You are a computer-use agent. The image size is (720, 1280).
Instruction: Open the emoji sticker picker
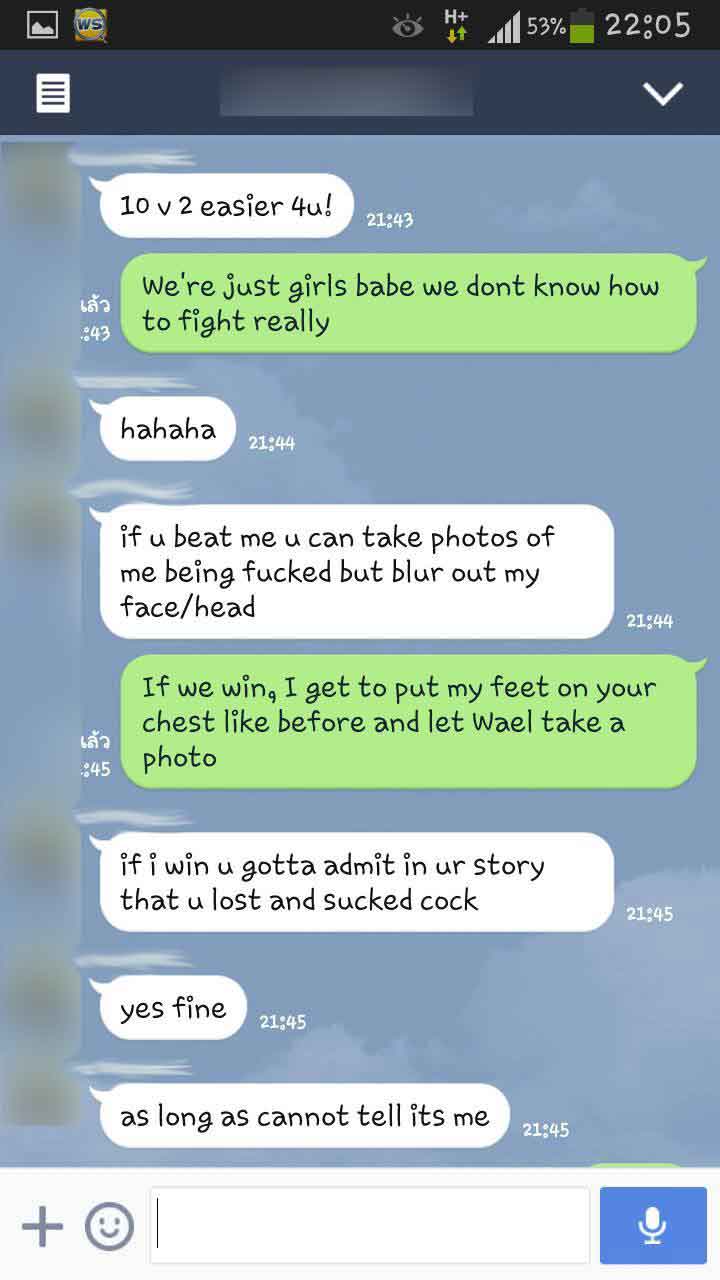[x=109, y=1226]
